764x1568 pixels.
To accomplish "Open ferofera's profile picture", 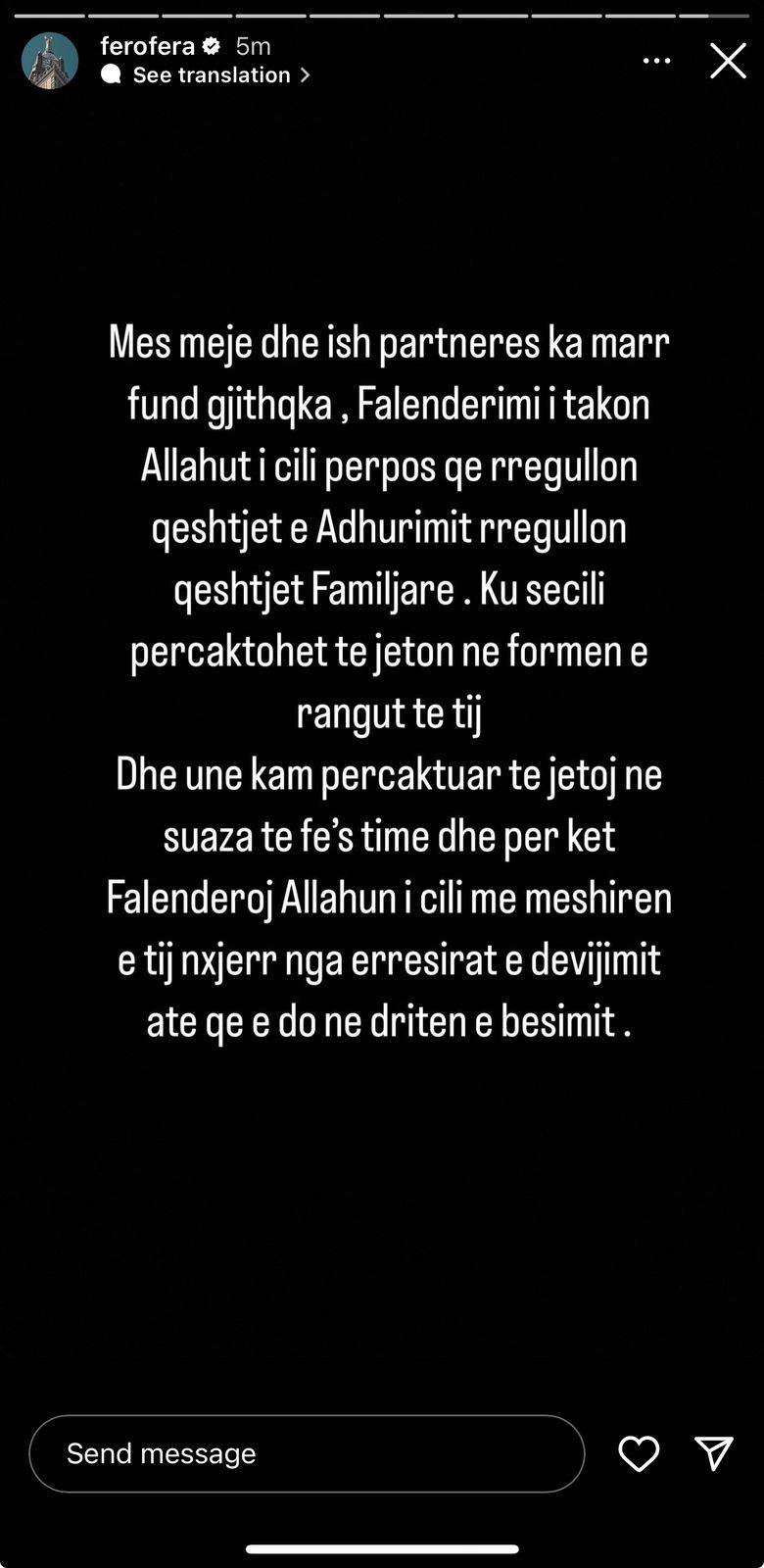I will (50, 61).
